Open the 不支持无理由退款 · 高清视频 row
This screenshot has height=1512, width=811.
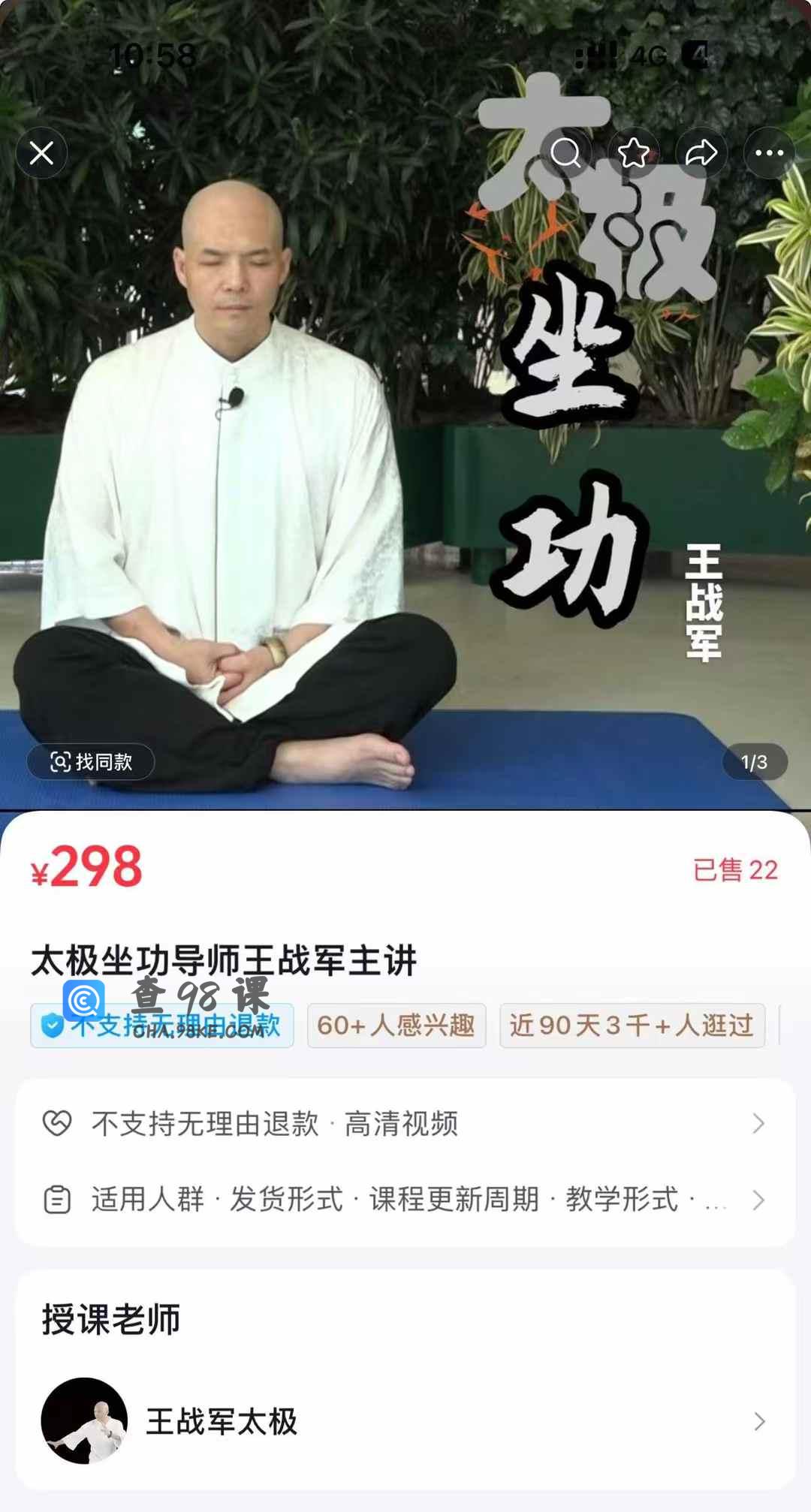point(405,1124)
